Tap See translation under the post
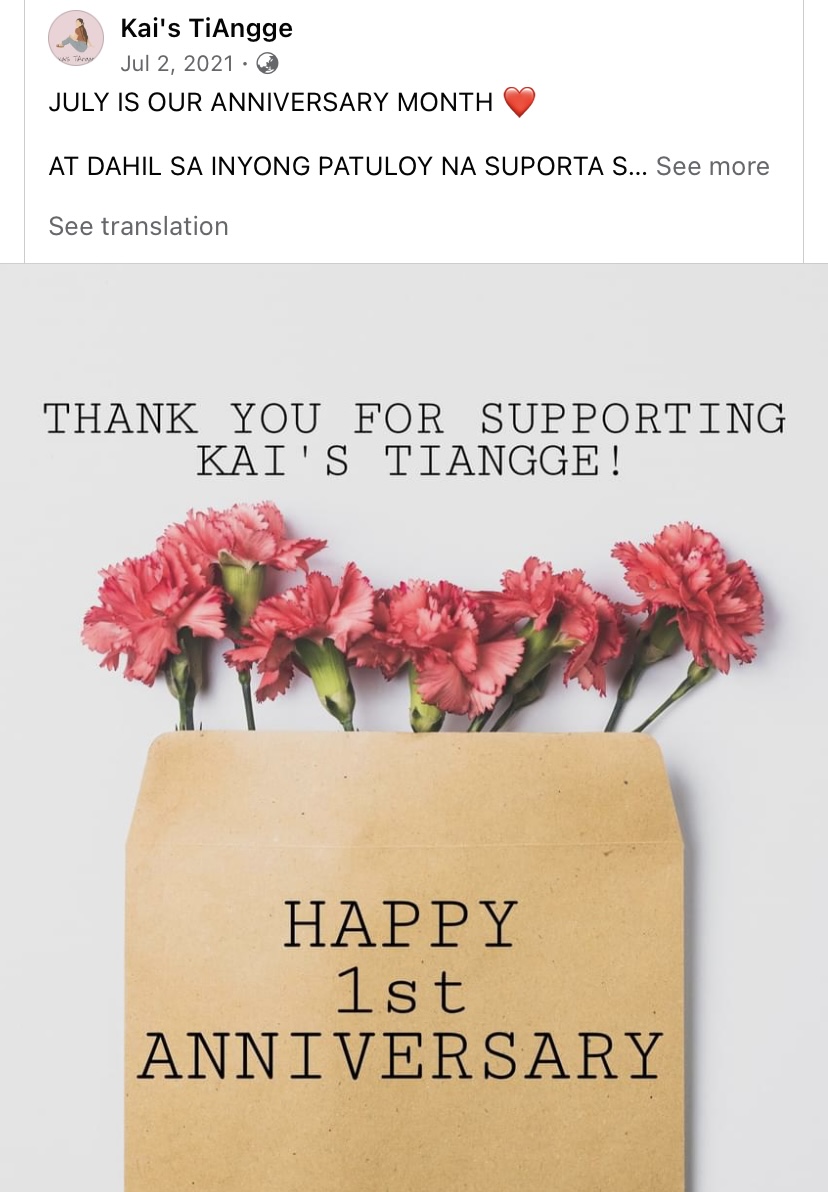The image size is (828, 1192). pos(138,226)
